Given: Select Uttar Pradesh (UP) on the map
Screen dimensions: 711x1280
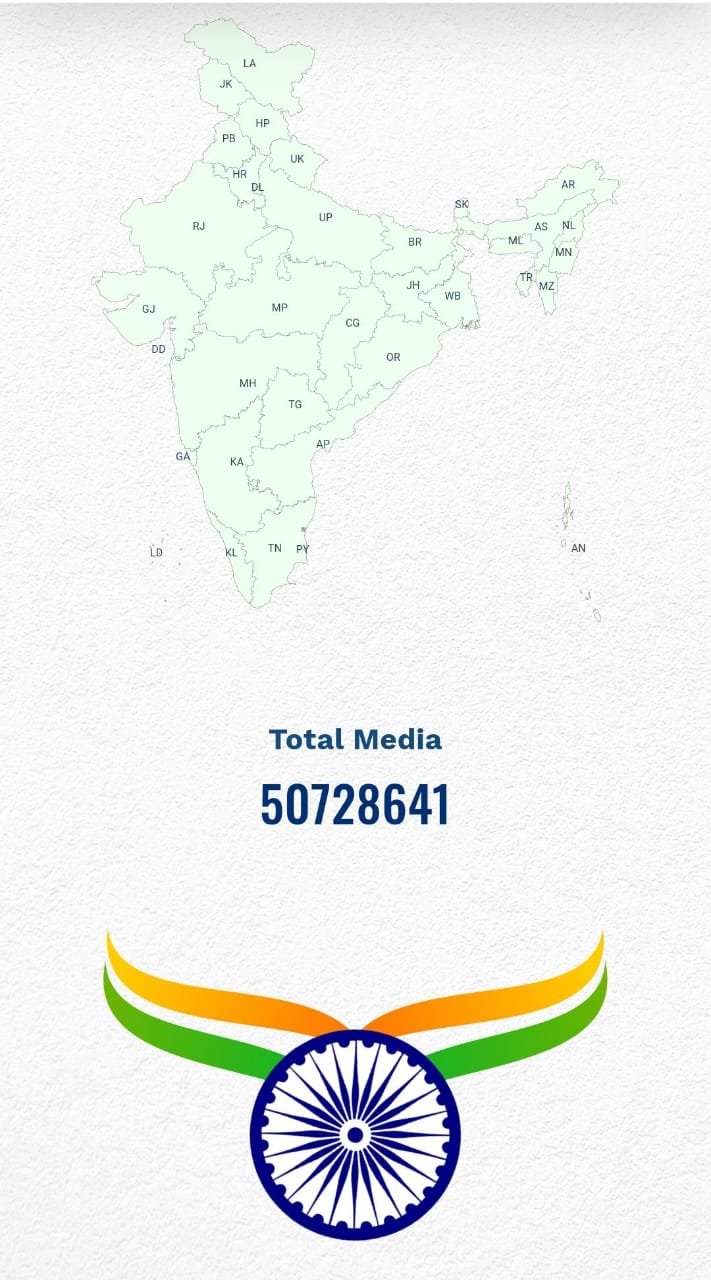Looking at the screenshot, I should coord(325,218).
